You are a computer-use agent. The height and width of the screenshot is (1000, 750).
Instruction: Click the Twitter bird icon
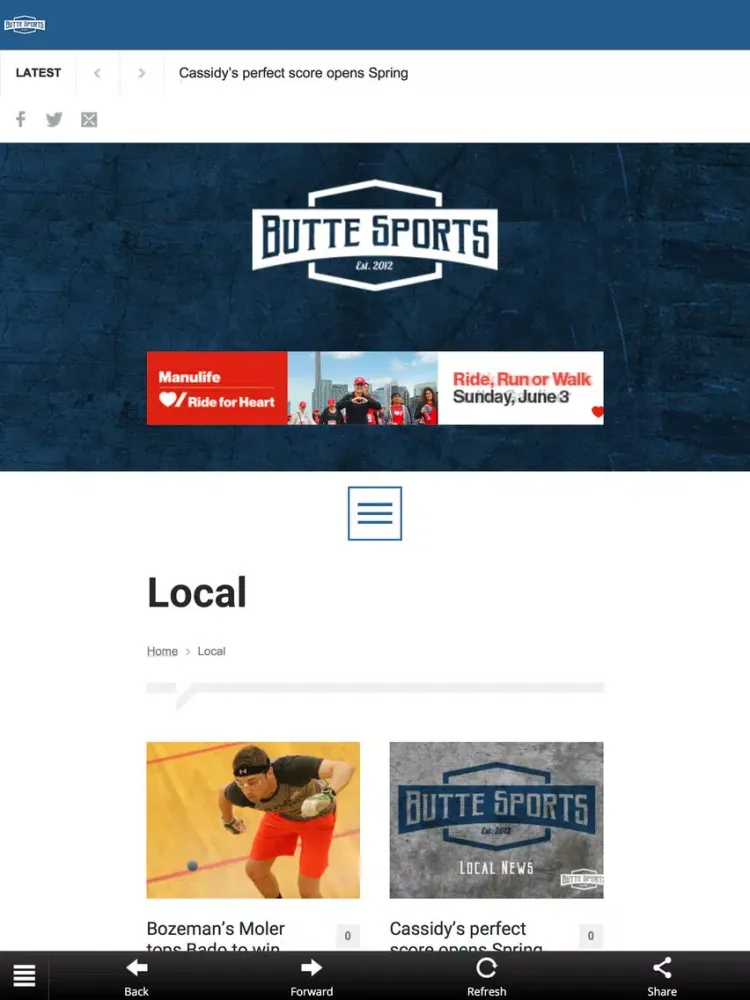pos(54,119)
